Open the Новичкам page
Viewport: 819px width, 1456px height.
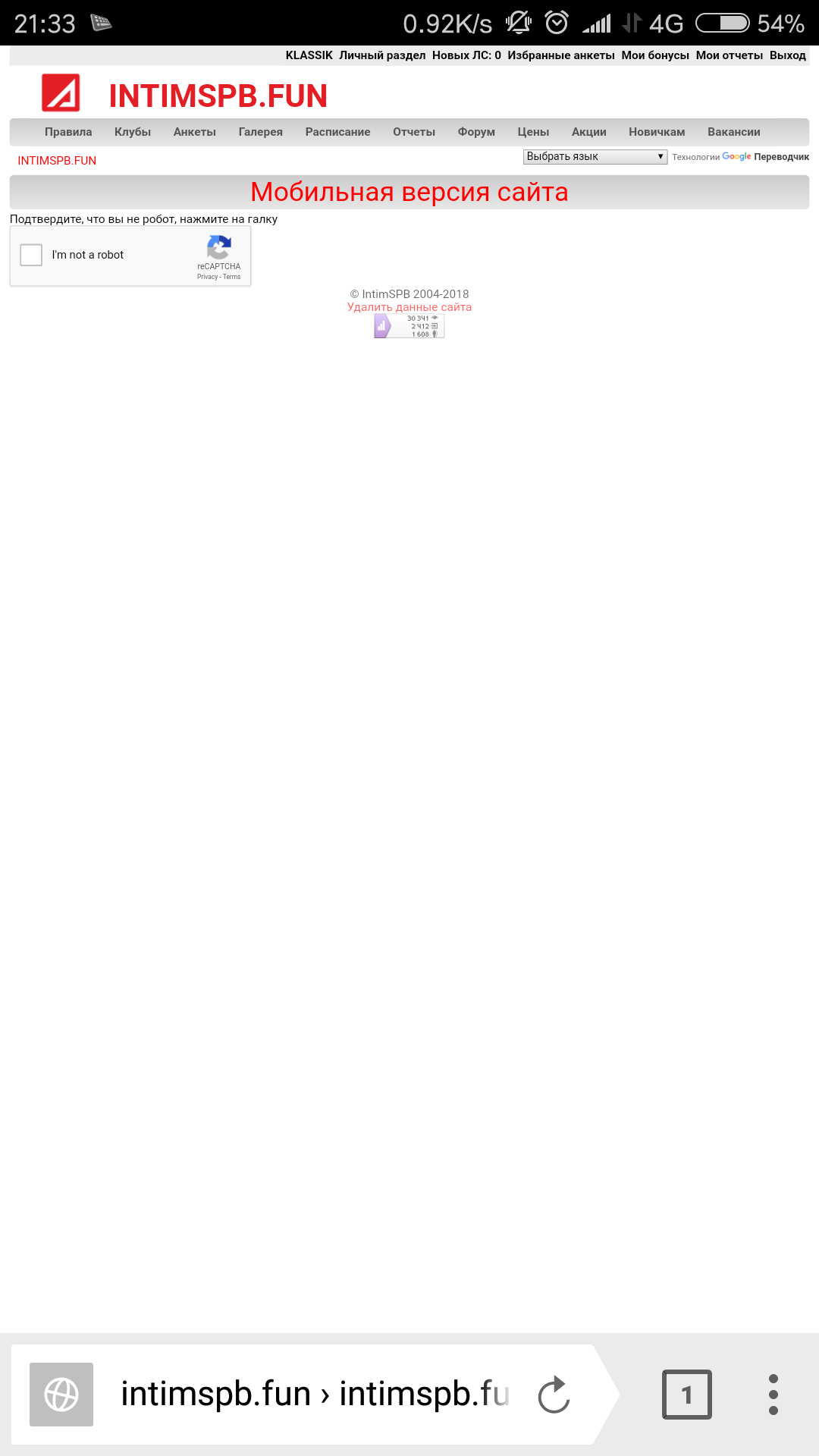(657, 132)
